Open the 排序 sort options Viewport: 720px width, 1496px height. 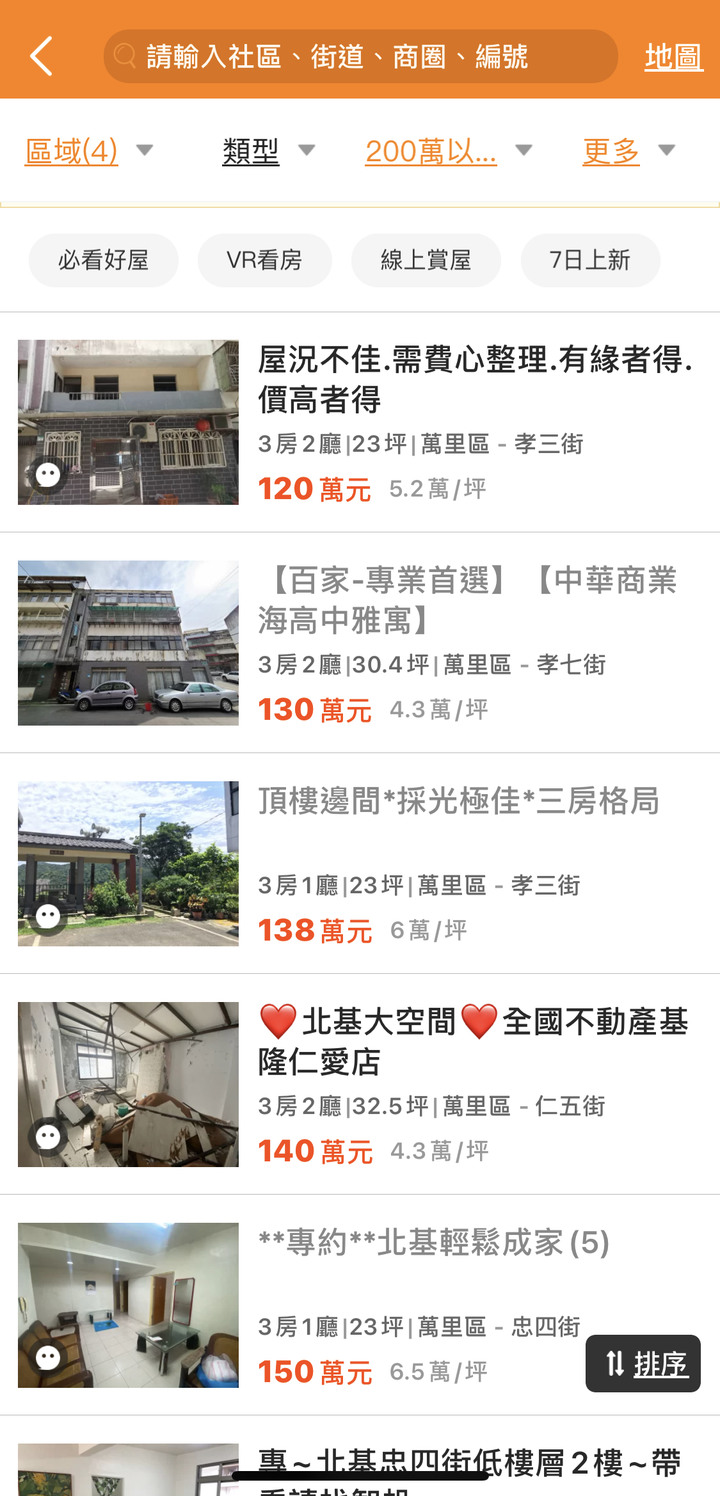[643, 1363]
